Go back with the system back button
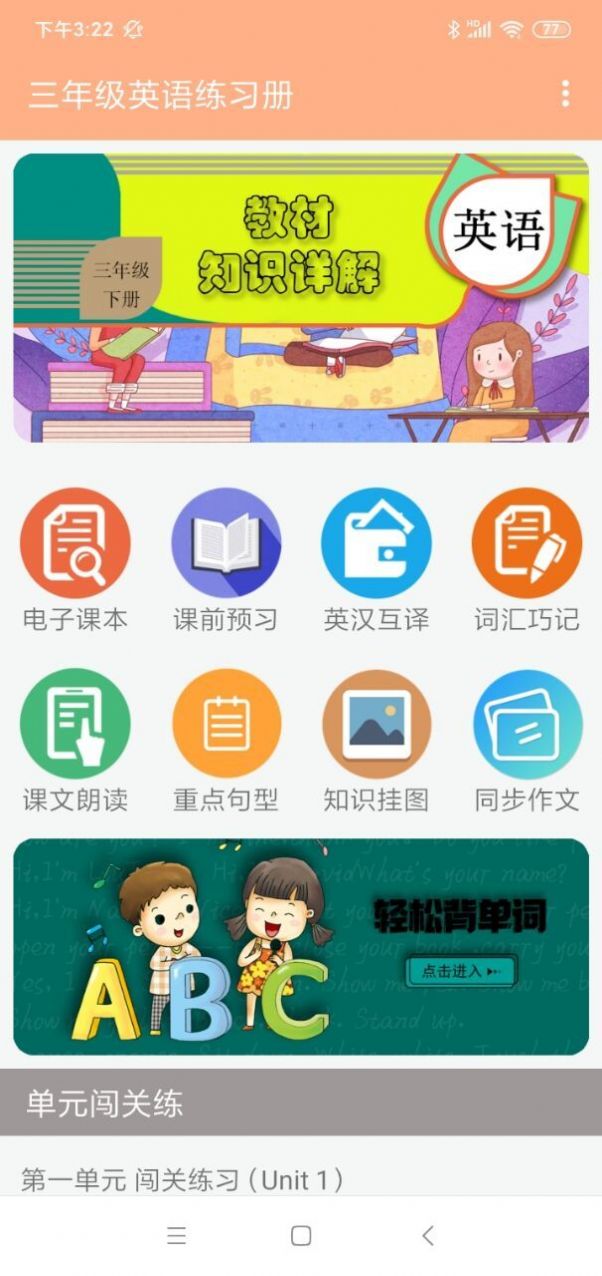Screen dimensions: 602x1276 click(428, 1236)
